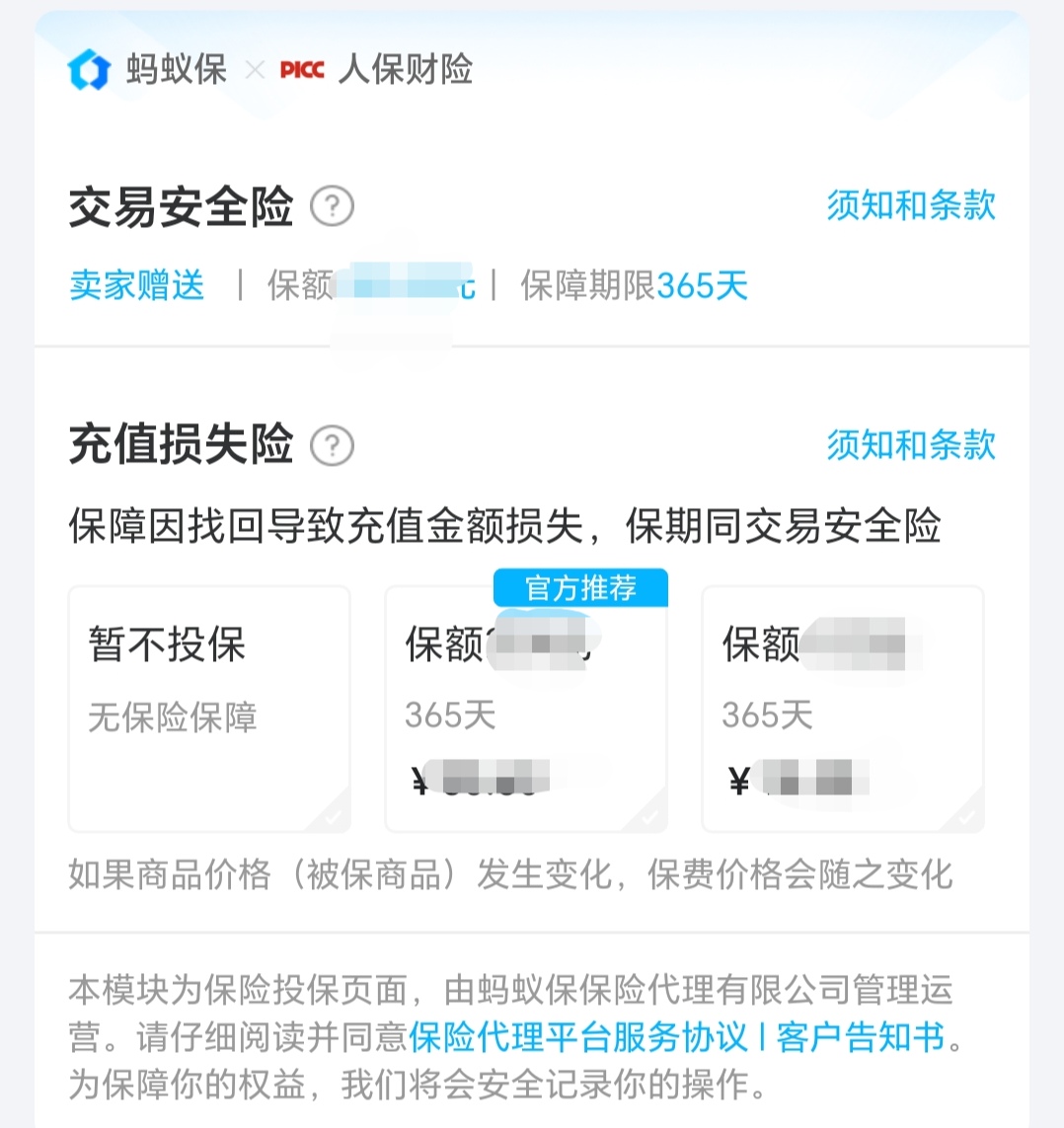The width and height of the screenshot is (1064, 1128).
Task: Select the 暂不投保 option
Action: pyautogui.click(x=209, y=709)
